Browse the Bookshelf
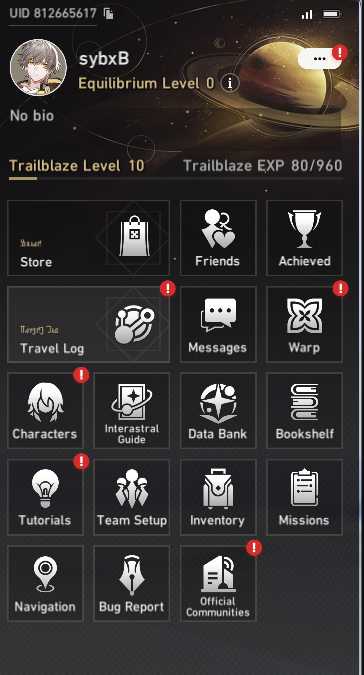 click(305, 411)
